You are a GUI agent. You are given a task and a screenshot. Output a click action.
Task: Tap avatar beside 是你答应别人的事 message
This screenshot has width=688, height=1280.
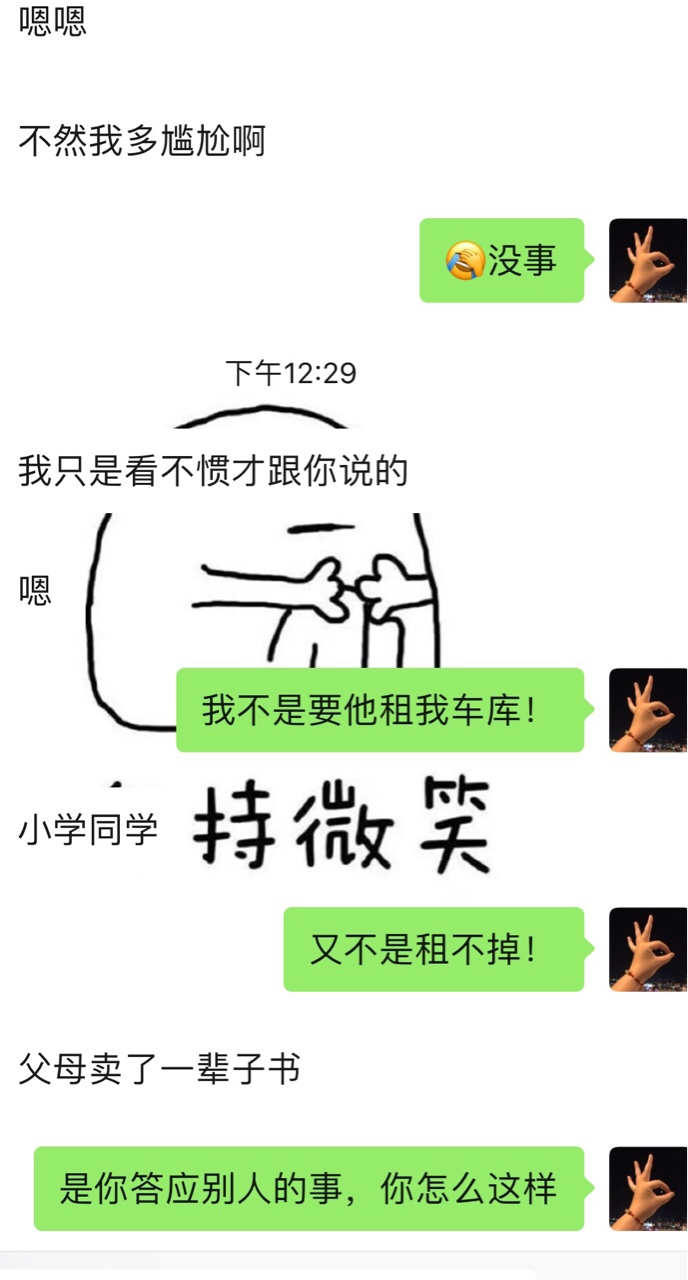click(648, 1188)
